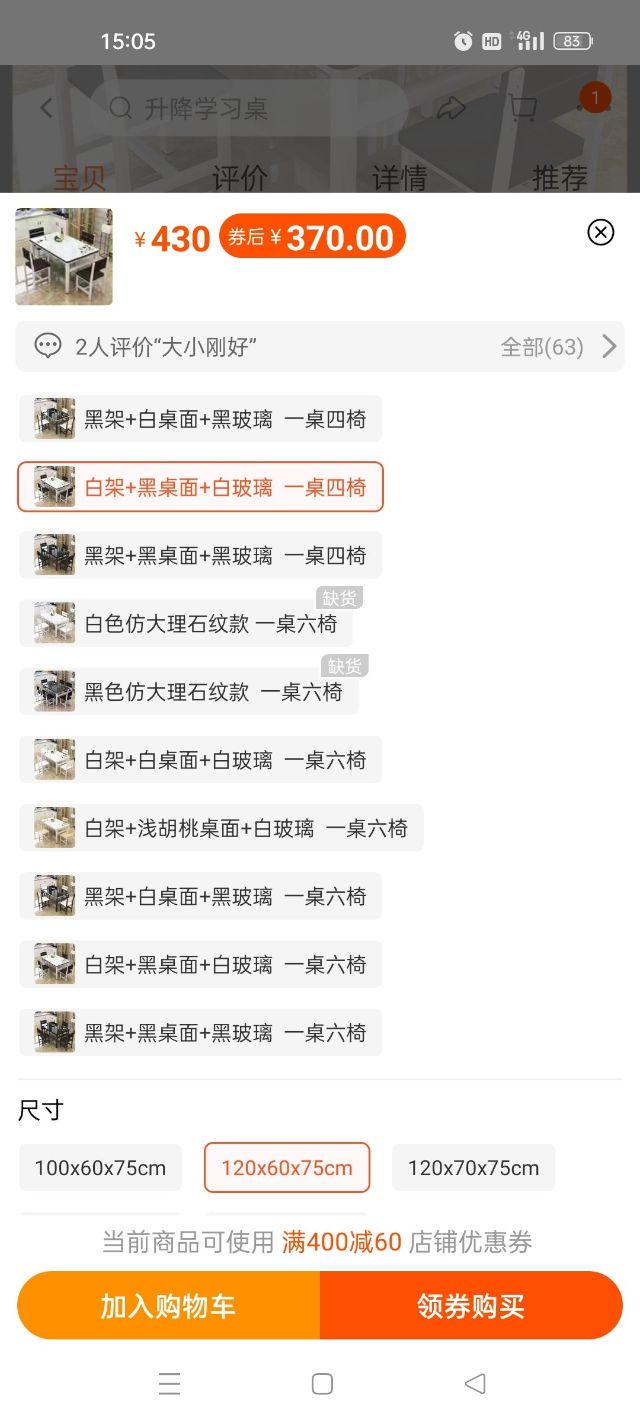
Task: Select size 100x60x75cm
Action: [x=100, y=1168]
